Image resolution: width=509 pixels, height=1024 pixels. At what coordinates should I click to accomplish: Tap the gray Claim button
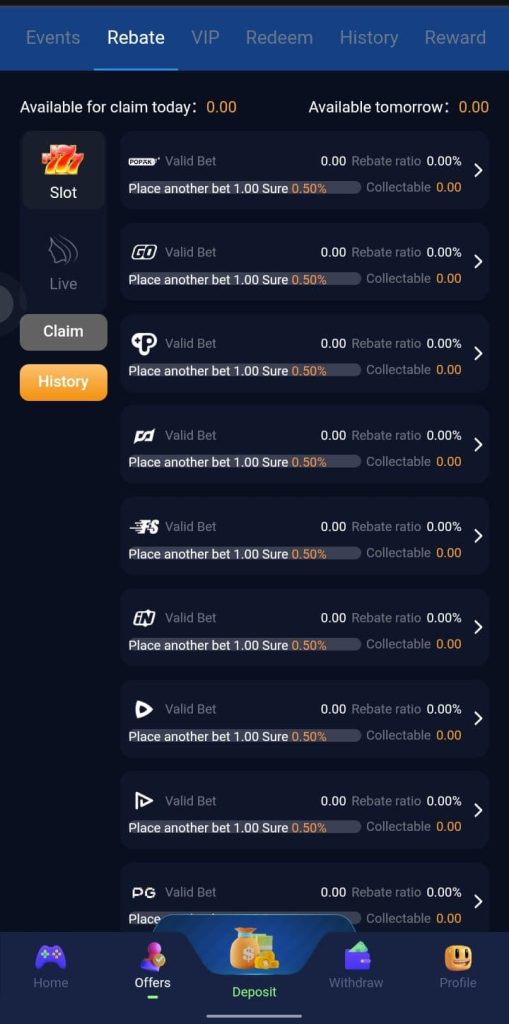(x=63, y=332)
